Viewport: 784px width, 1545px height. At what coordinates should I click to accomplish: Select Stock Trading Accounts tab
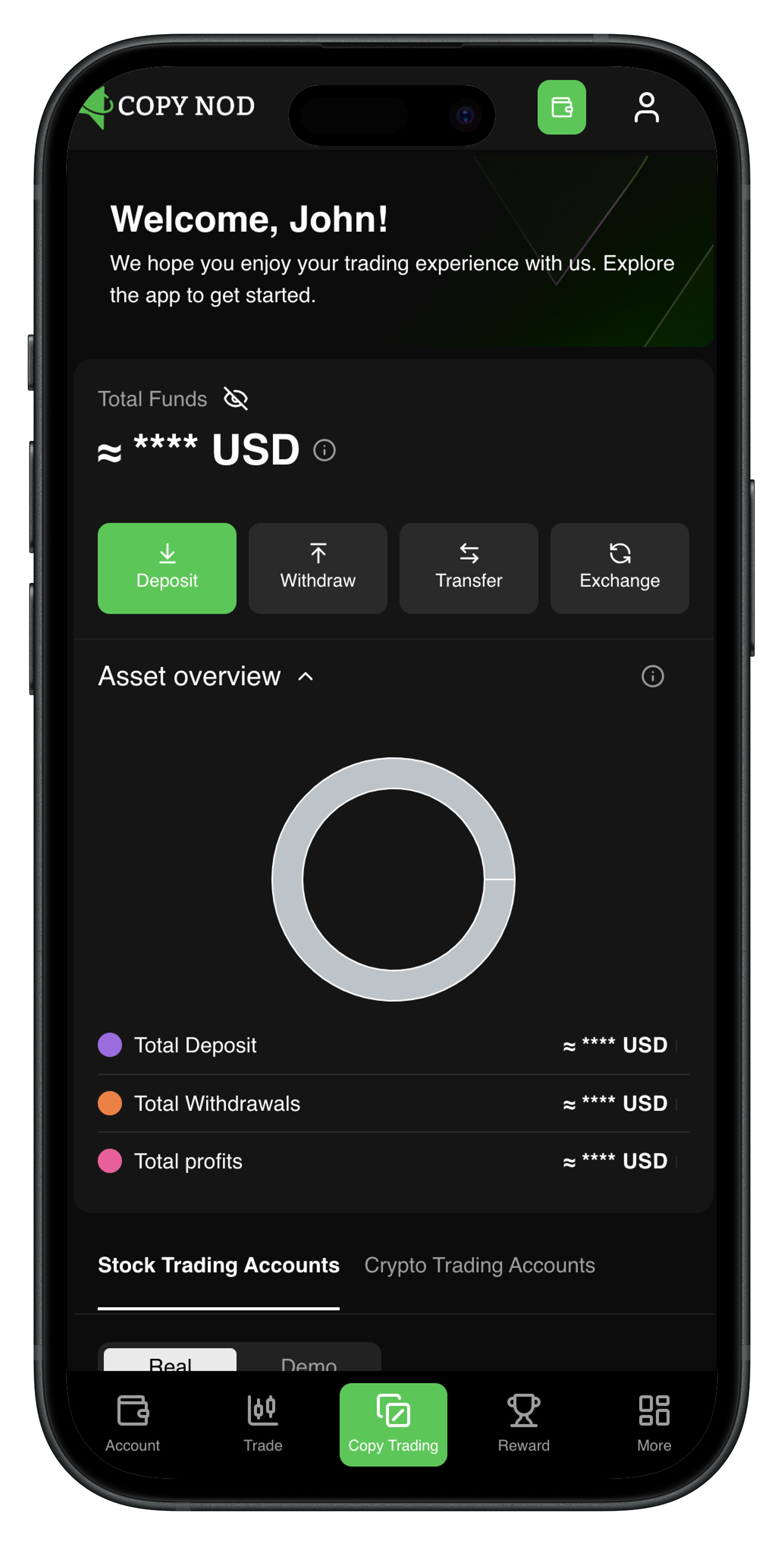218,1265
